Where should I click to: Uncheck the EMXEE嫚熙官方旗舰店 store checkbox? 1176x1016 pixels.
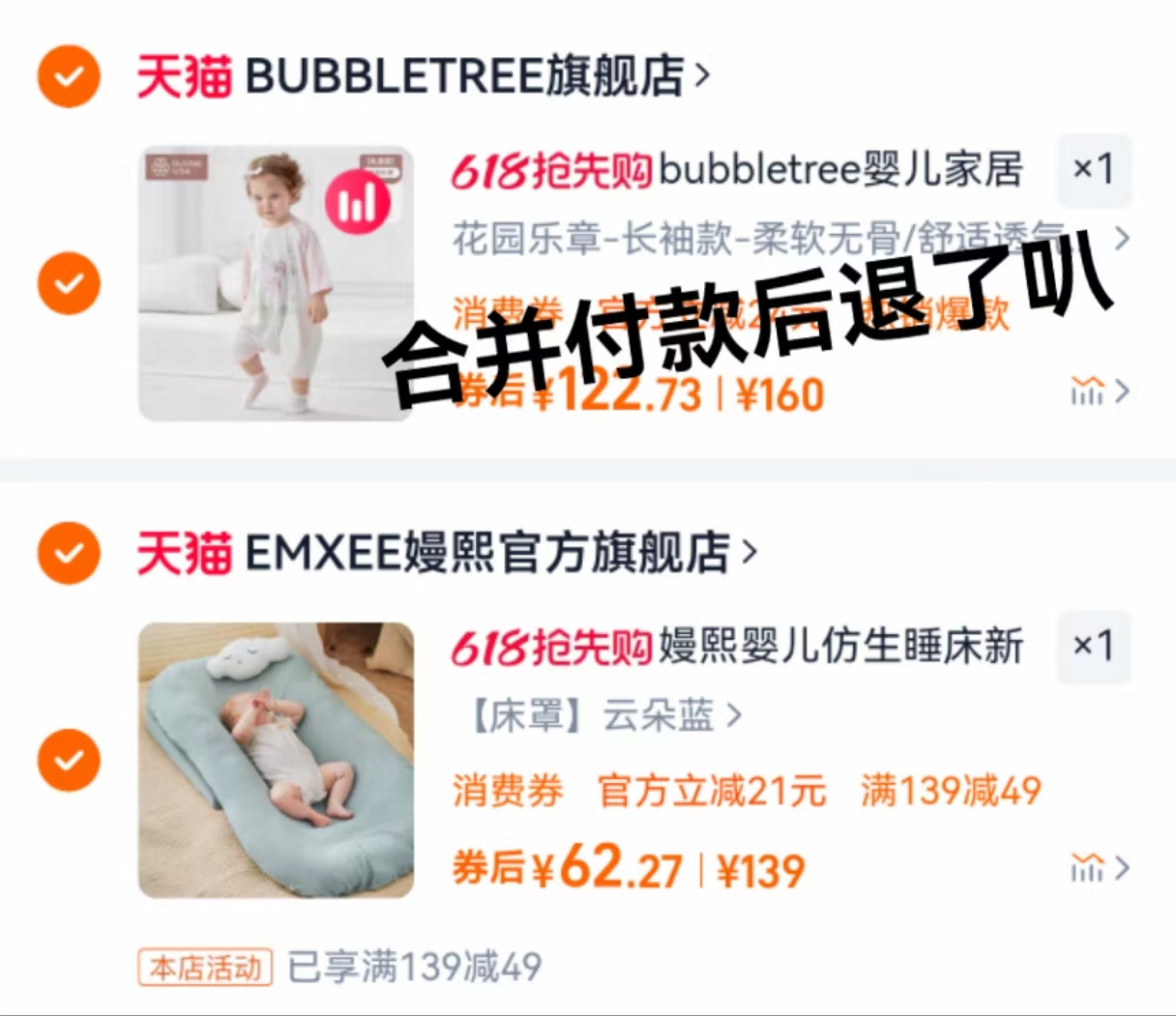click(x=68, y=553)
